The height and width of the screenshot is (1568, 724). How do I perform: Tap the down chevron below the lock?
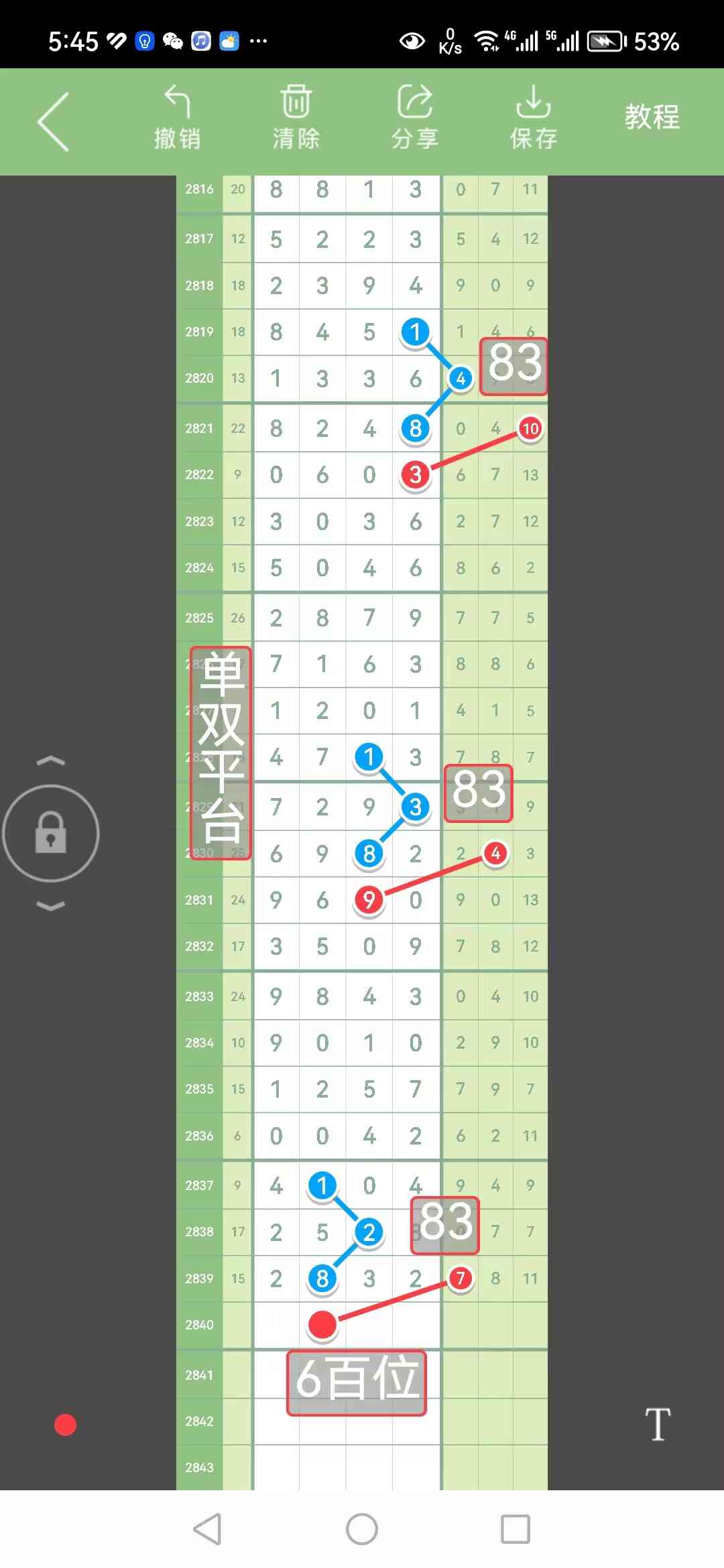click(x=51, y=906)
